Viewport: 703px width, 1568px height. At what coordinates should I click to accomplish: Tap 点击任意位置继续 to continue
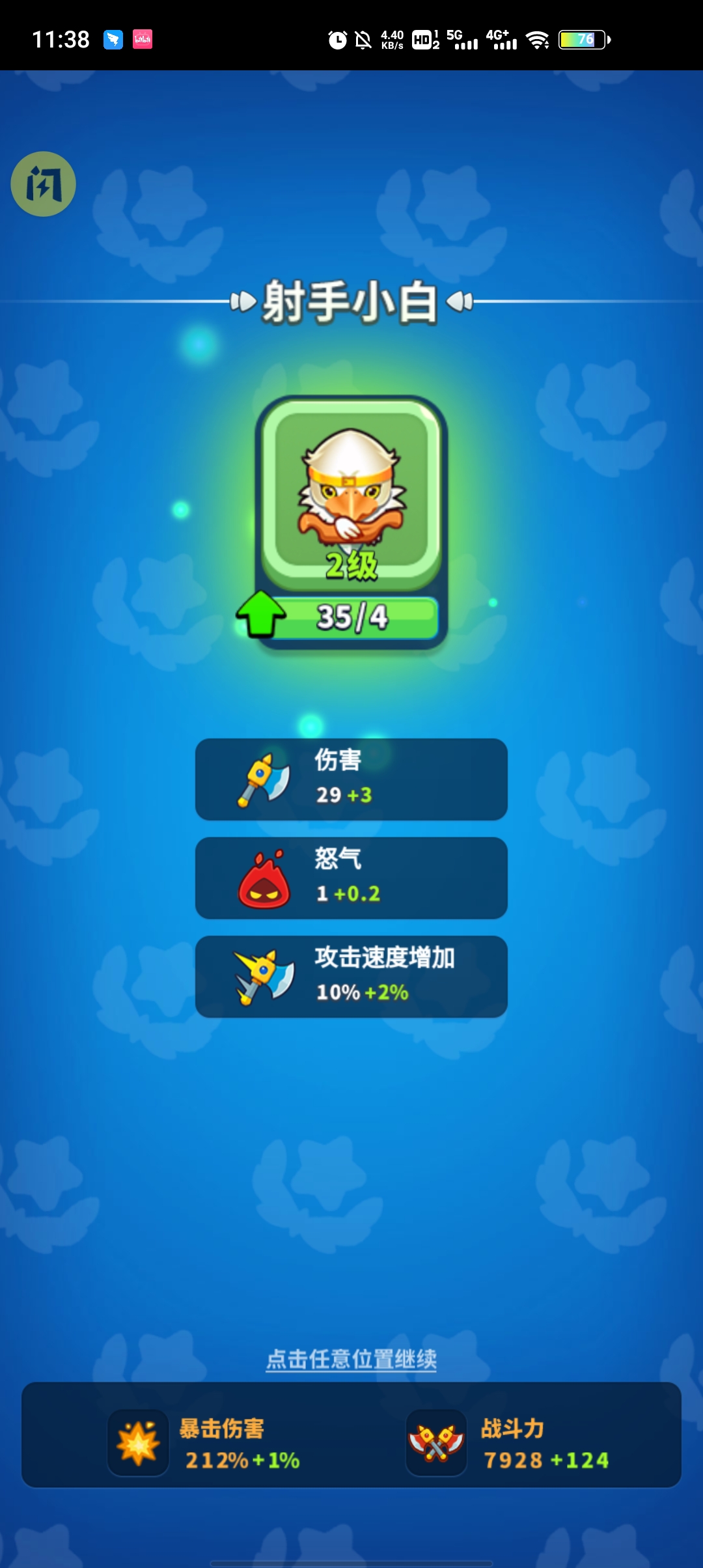coord(351,1359)
